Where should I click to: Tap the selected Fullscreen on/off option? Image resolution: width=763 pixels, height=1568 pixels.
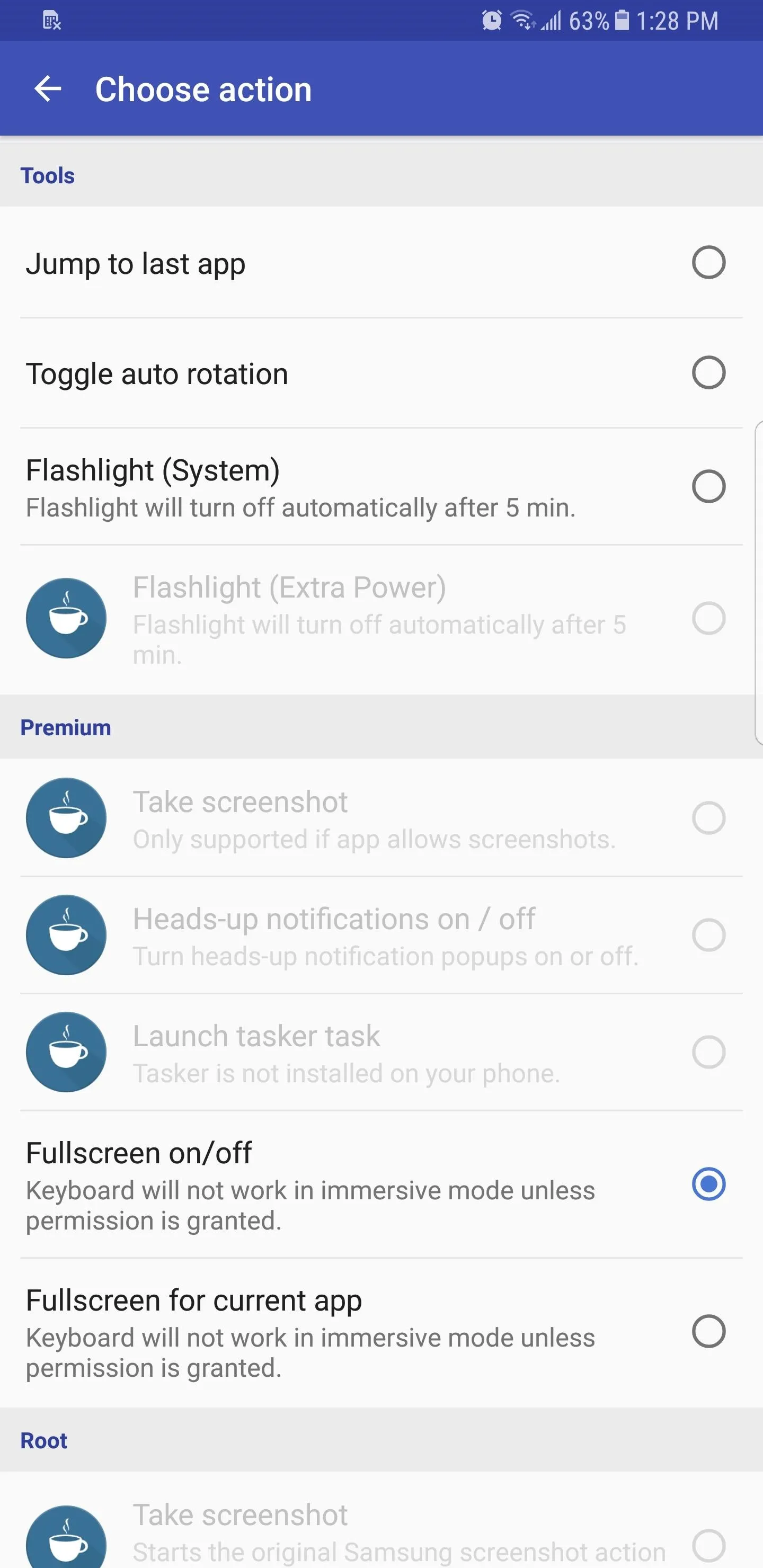(x=381, y=1184)
